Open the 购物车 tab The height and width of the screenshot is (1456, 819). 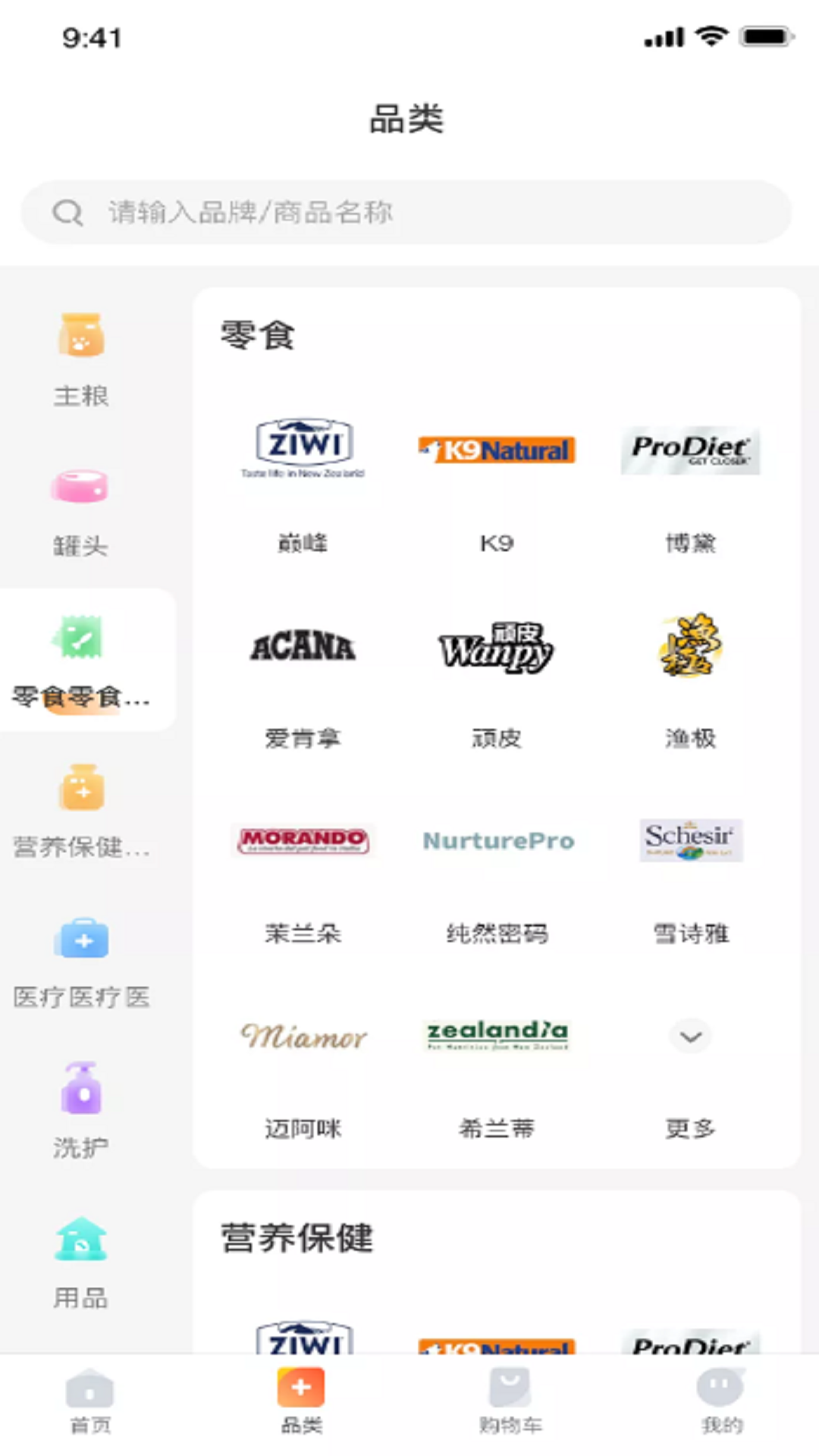pyautogui.click(x=510, y=1401)
